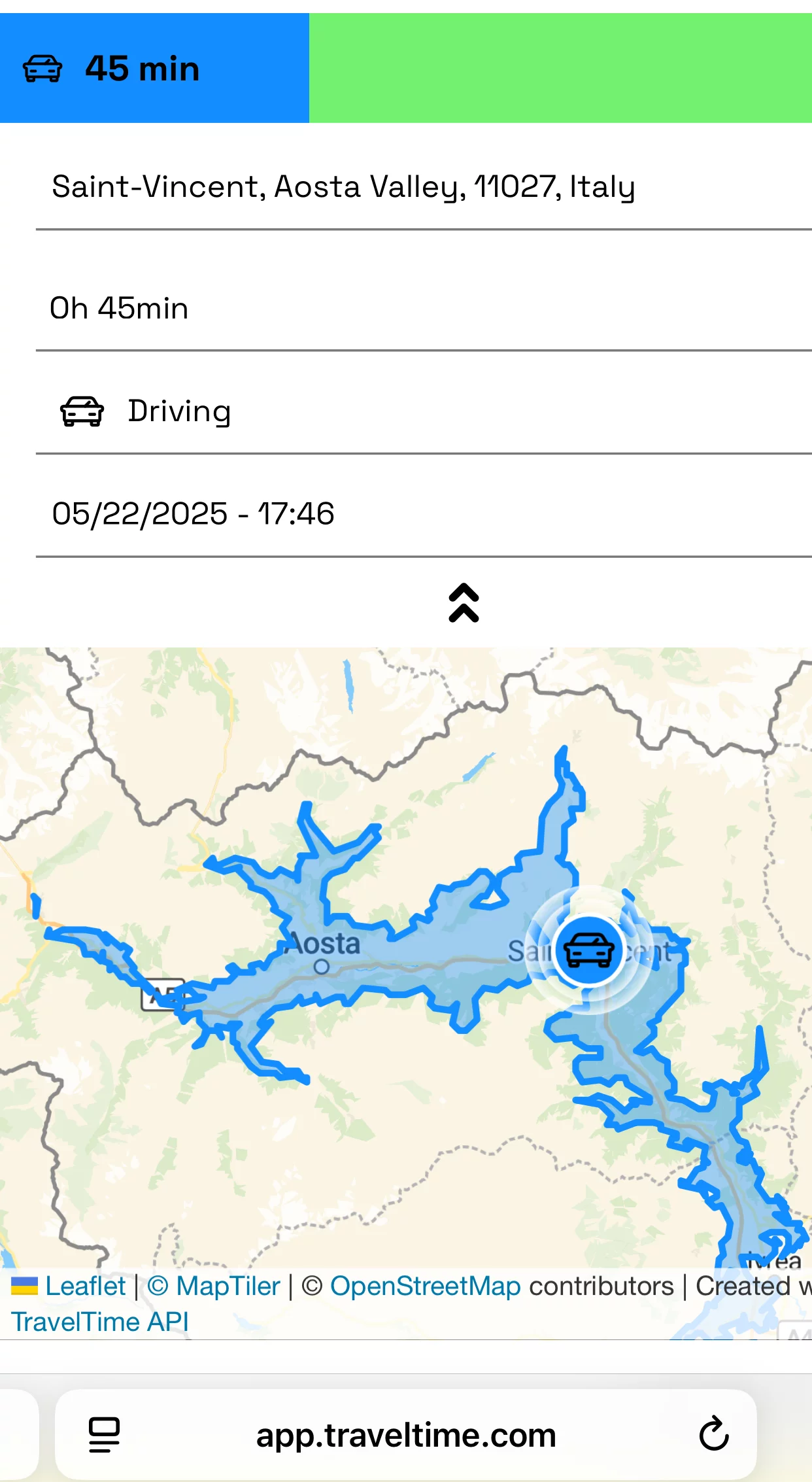Open the TravelTime API link
The image size is (812, 1482).
pyautogui.click(x=100, y=1321)
